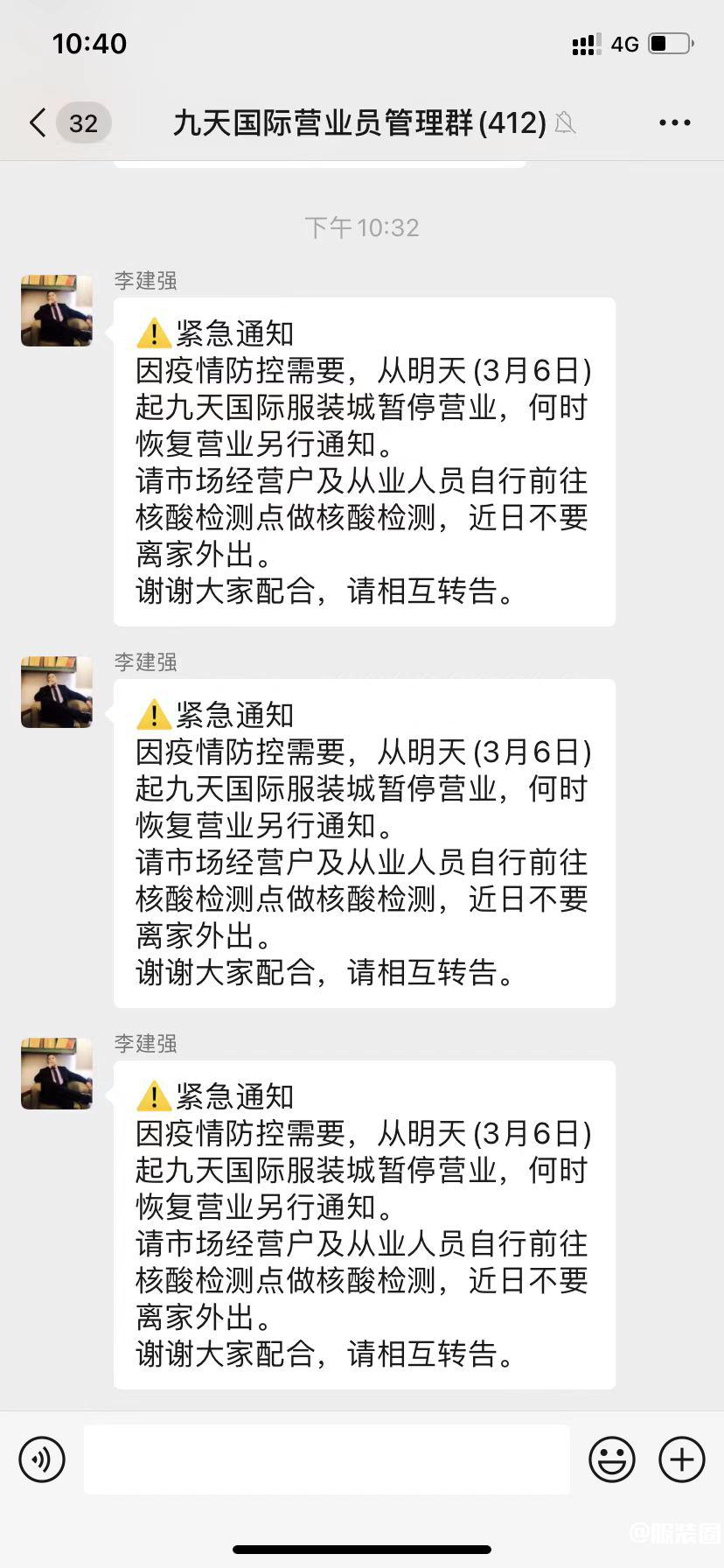Go back to the chat list

pos(38,122)
